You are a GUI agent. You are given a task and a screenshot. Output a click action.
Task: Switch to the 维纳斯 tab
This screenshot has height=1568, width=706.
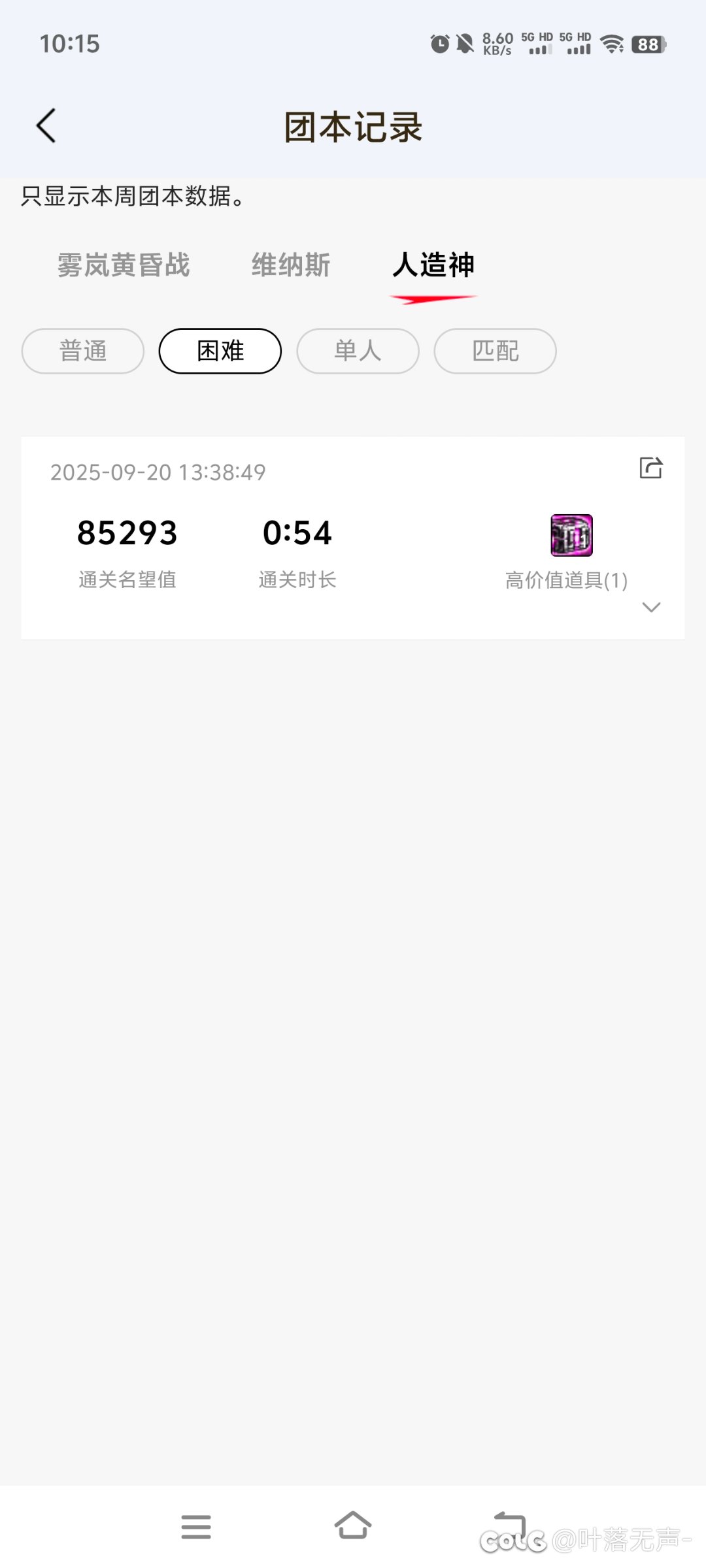(291, 265)
